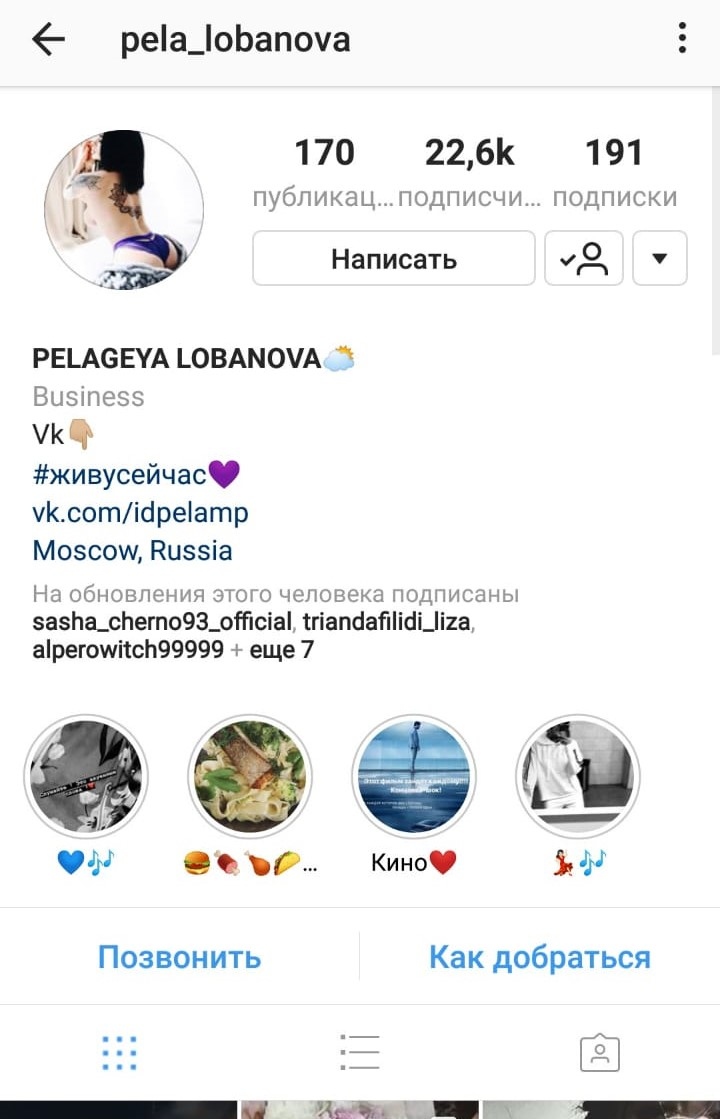Expand the suggested accounts dropdown arrow

click(659, 259)
